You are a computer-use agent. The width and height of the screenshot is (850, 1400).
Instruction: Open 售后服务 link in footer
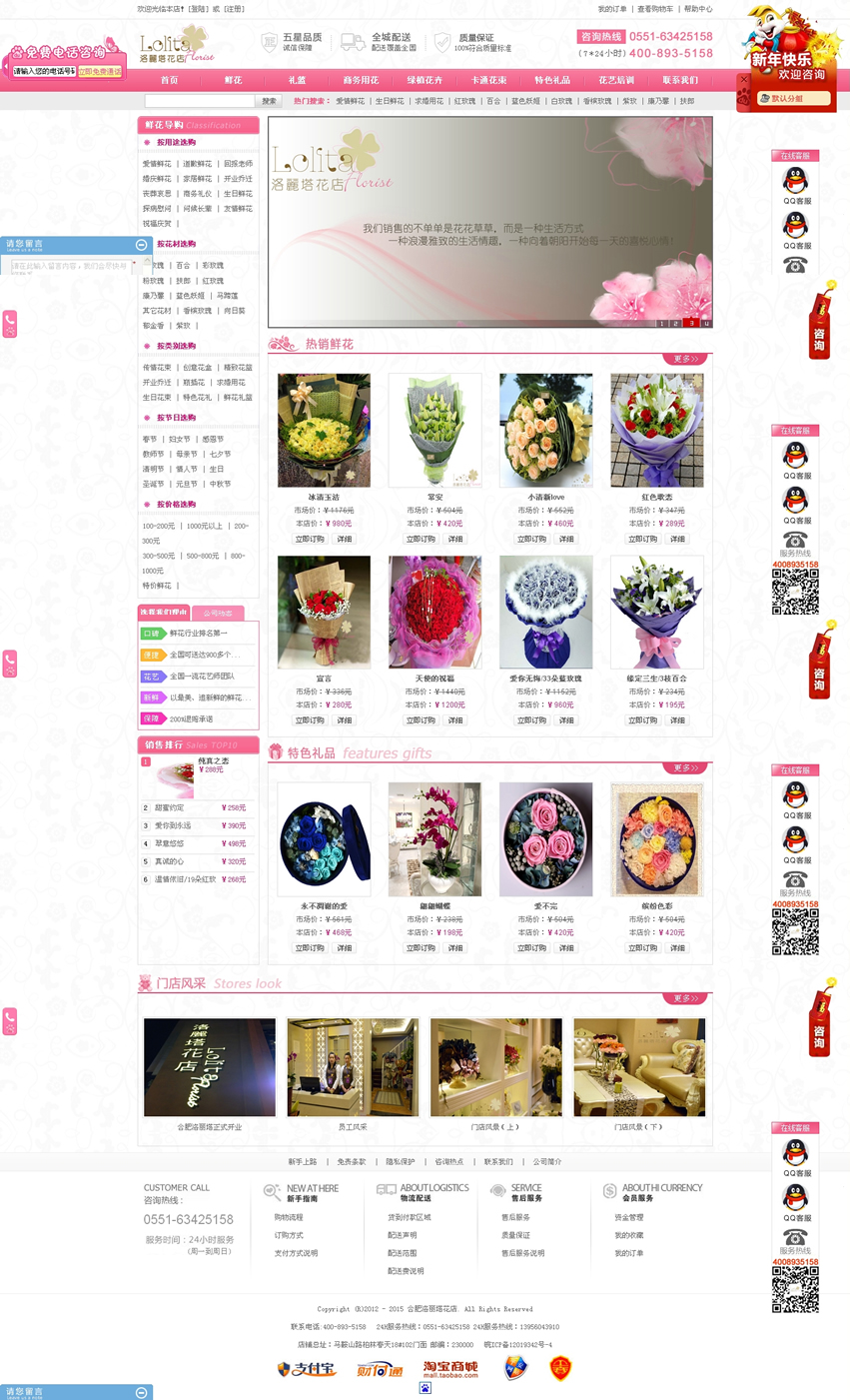[515, 1217]
